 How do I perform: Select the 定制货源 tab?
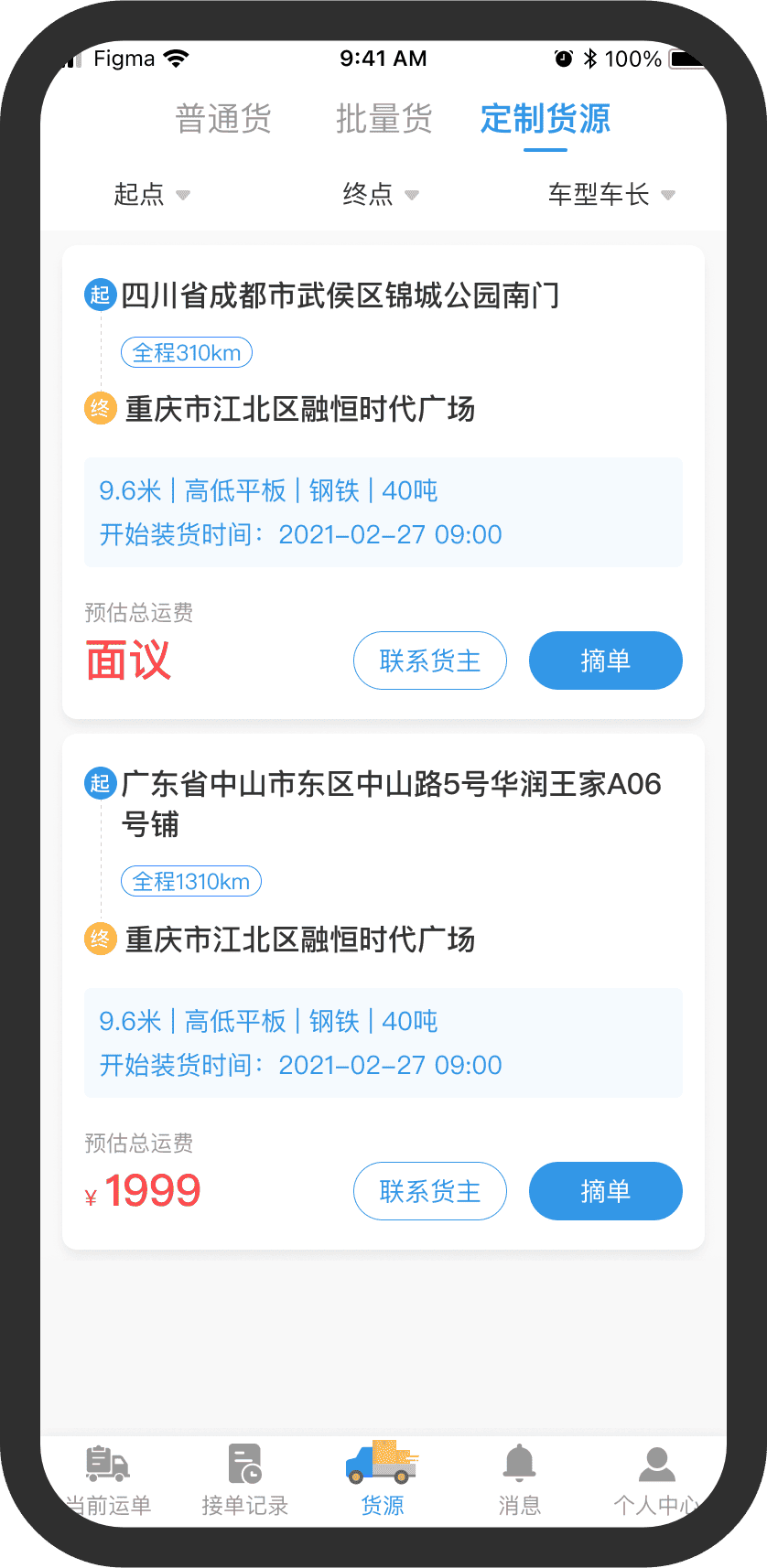(546, 119)
